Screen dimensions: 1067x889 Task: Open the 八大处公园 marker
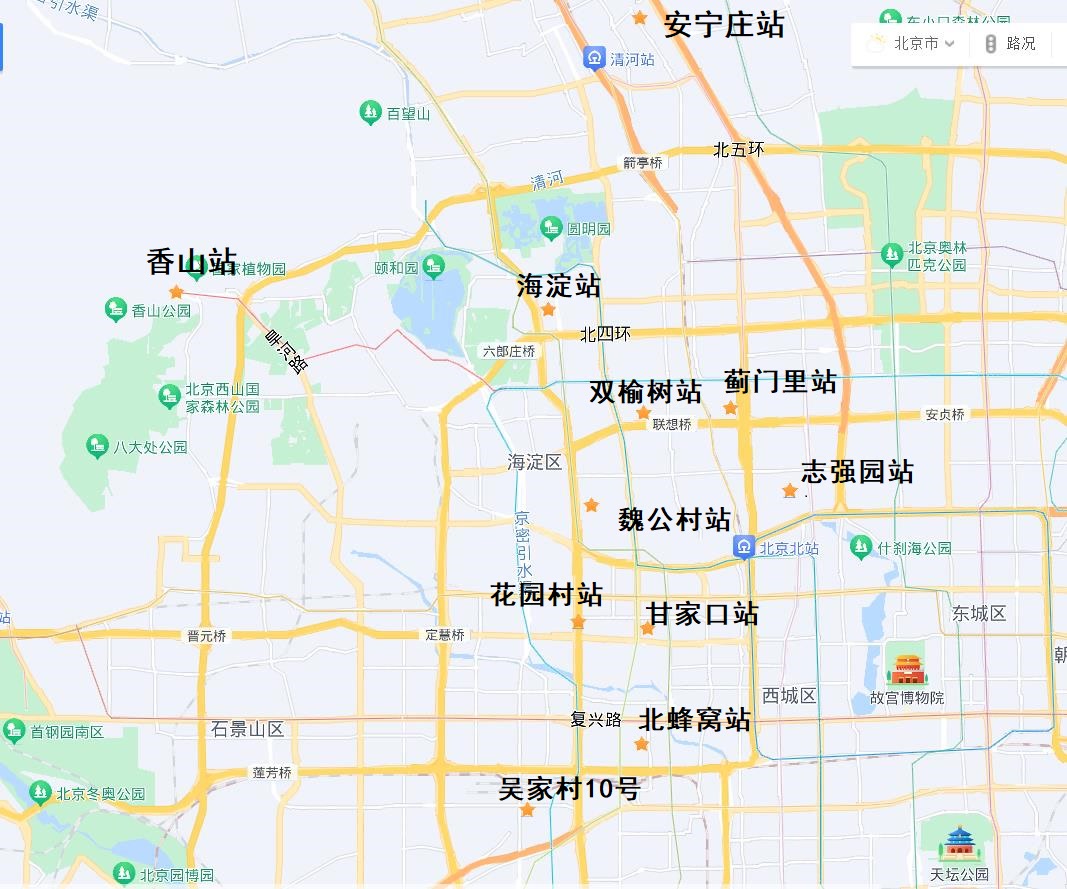tap(97, 446)
